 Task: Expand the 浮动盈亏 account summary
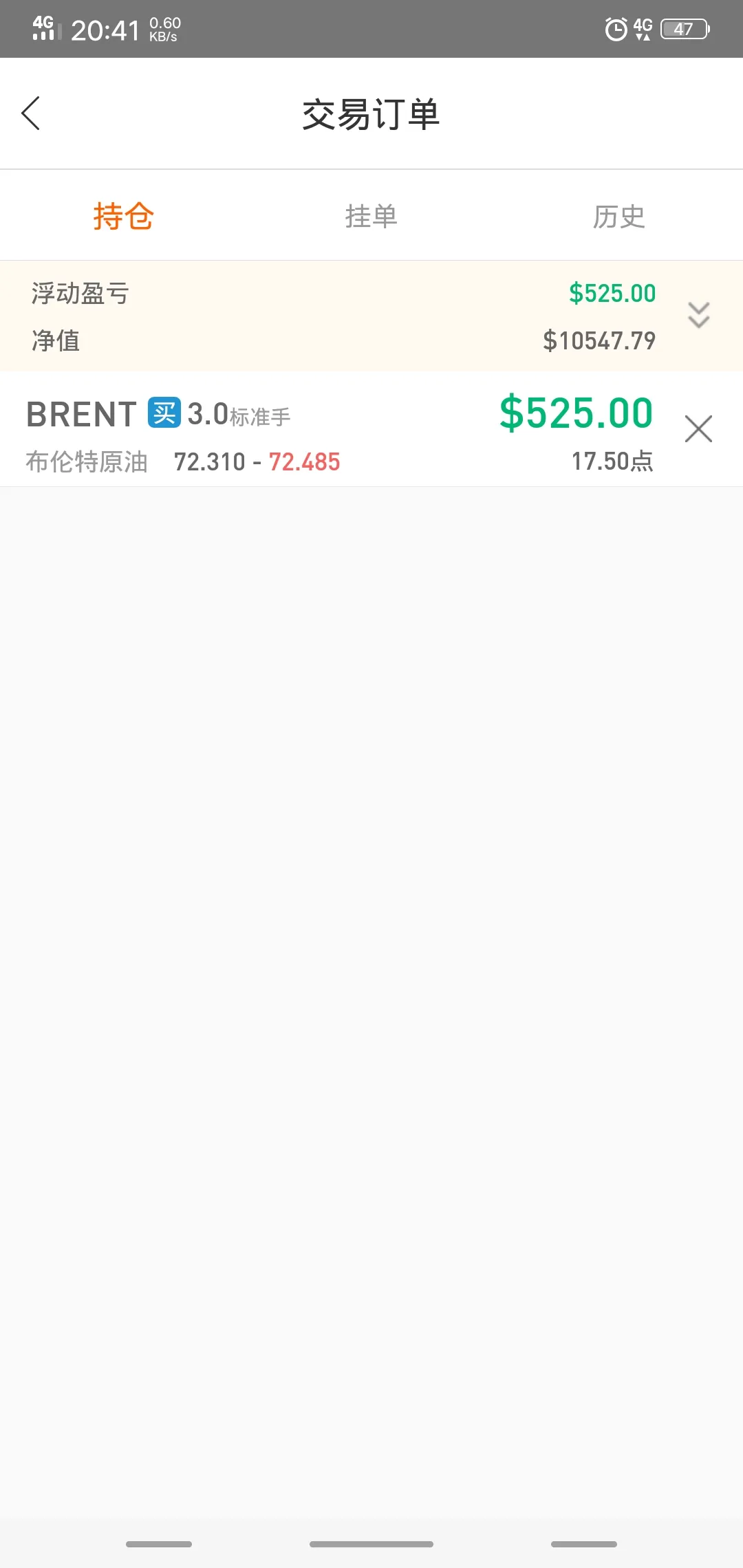pyautogui.click(x=698, y=315)
